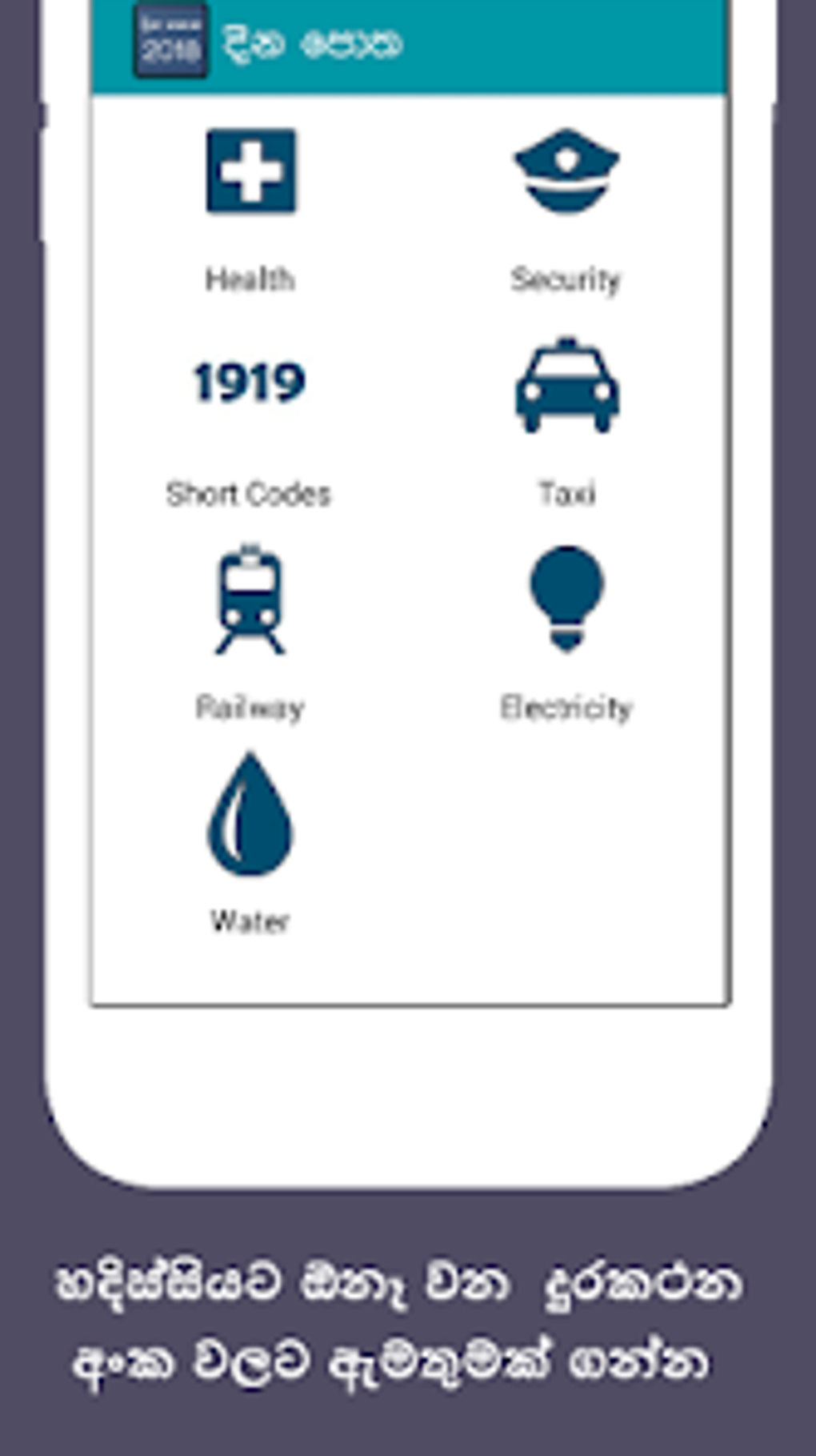Select the Electricity label text
The width and height of the screenshot is (816, 1456).
pyautogui.click(x=566, y=707)
